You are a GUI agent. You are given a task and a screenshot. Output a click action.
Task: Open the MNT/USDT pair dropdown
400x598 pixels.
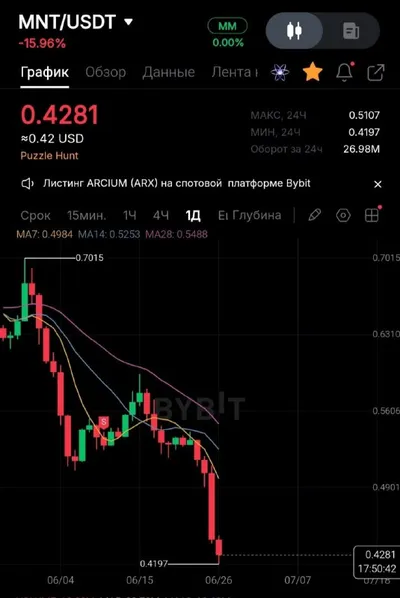[76, 22]
